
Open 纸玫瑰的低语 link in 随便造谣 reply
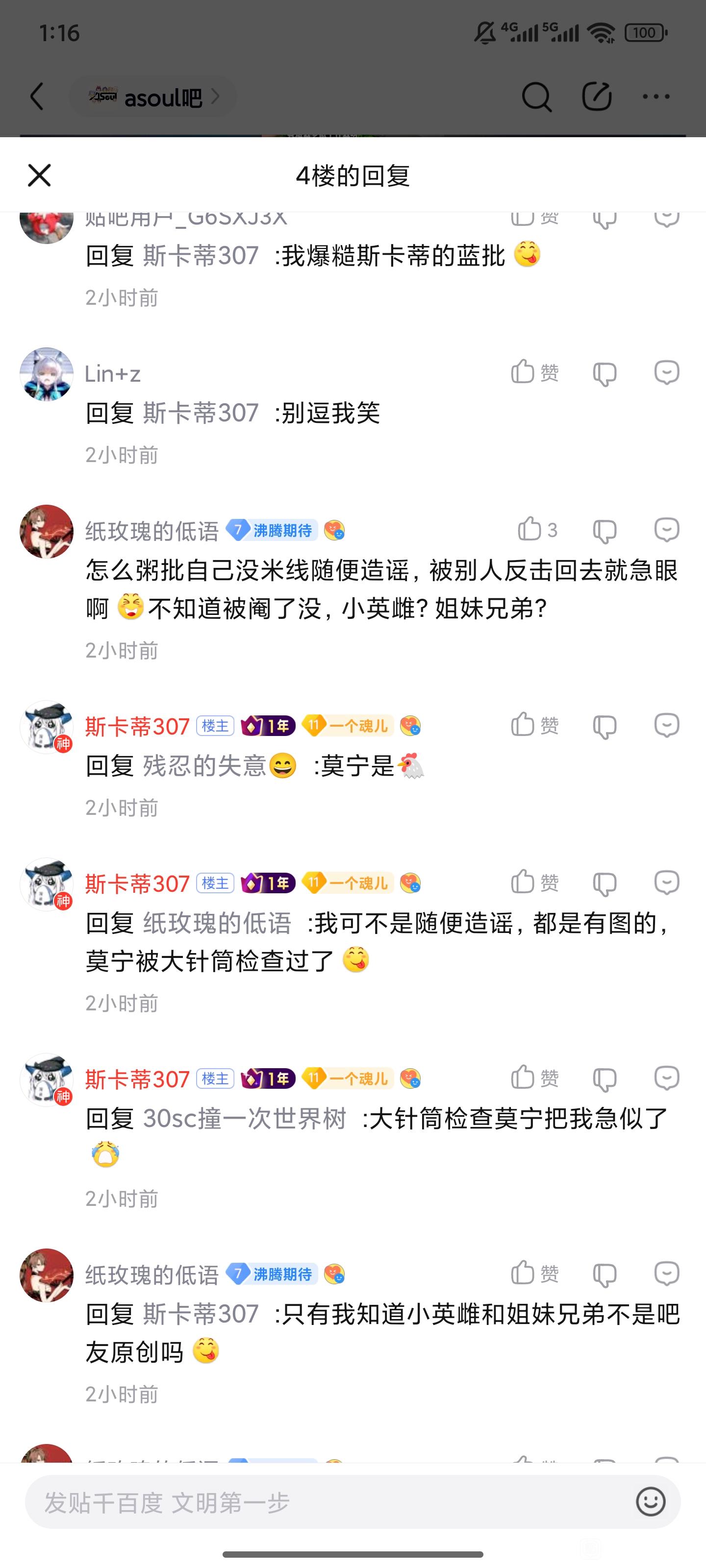[217, 923]
